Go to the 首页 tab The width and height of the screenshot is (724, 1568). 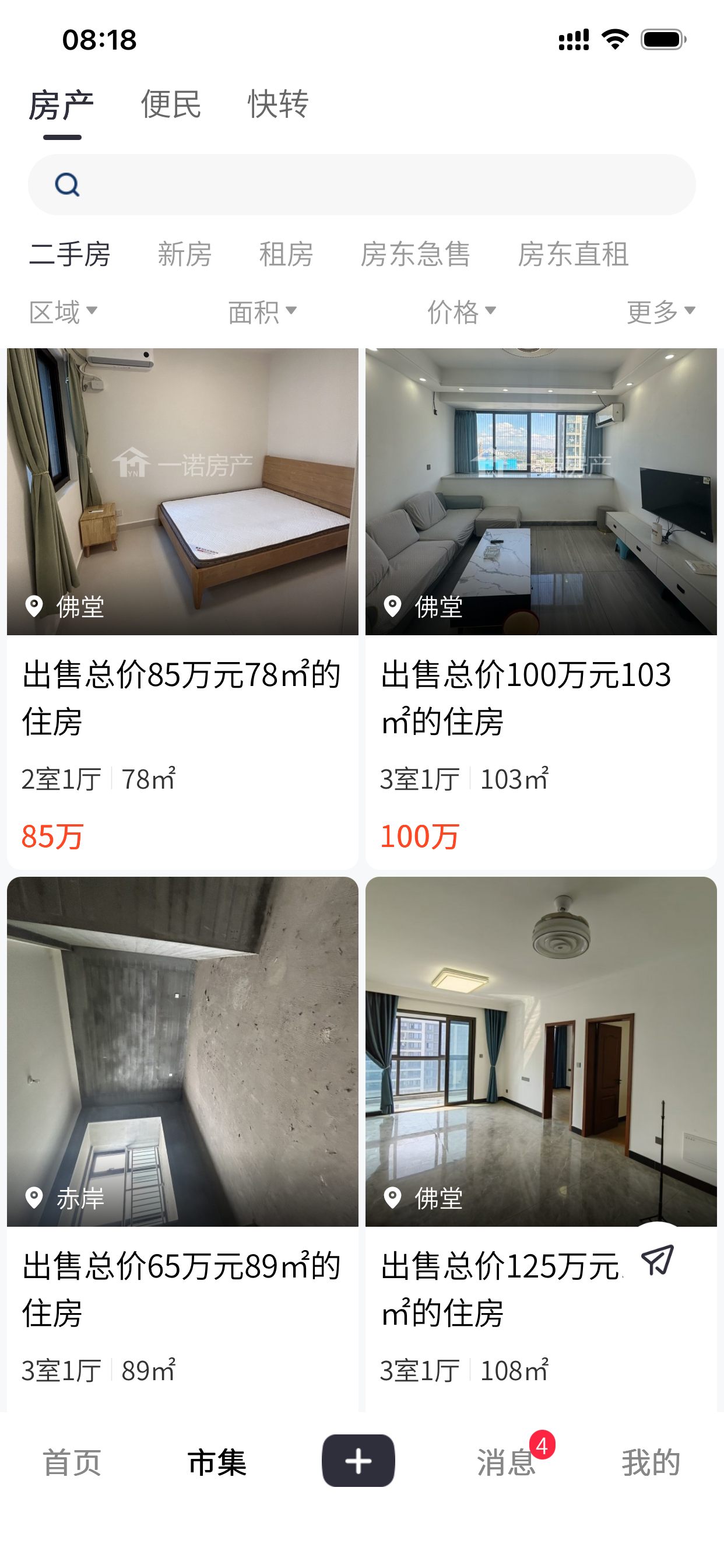click(x=72, y=1462)
